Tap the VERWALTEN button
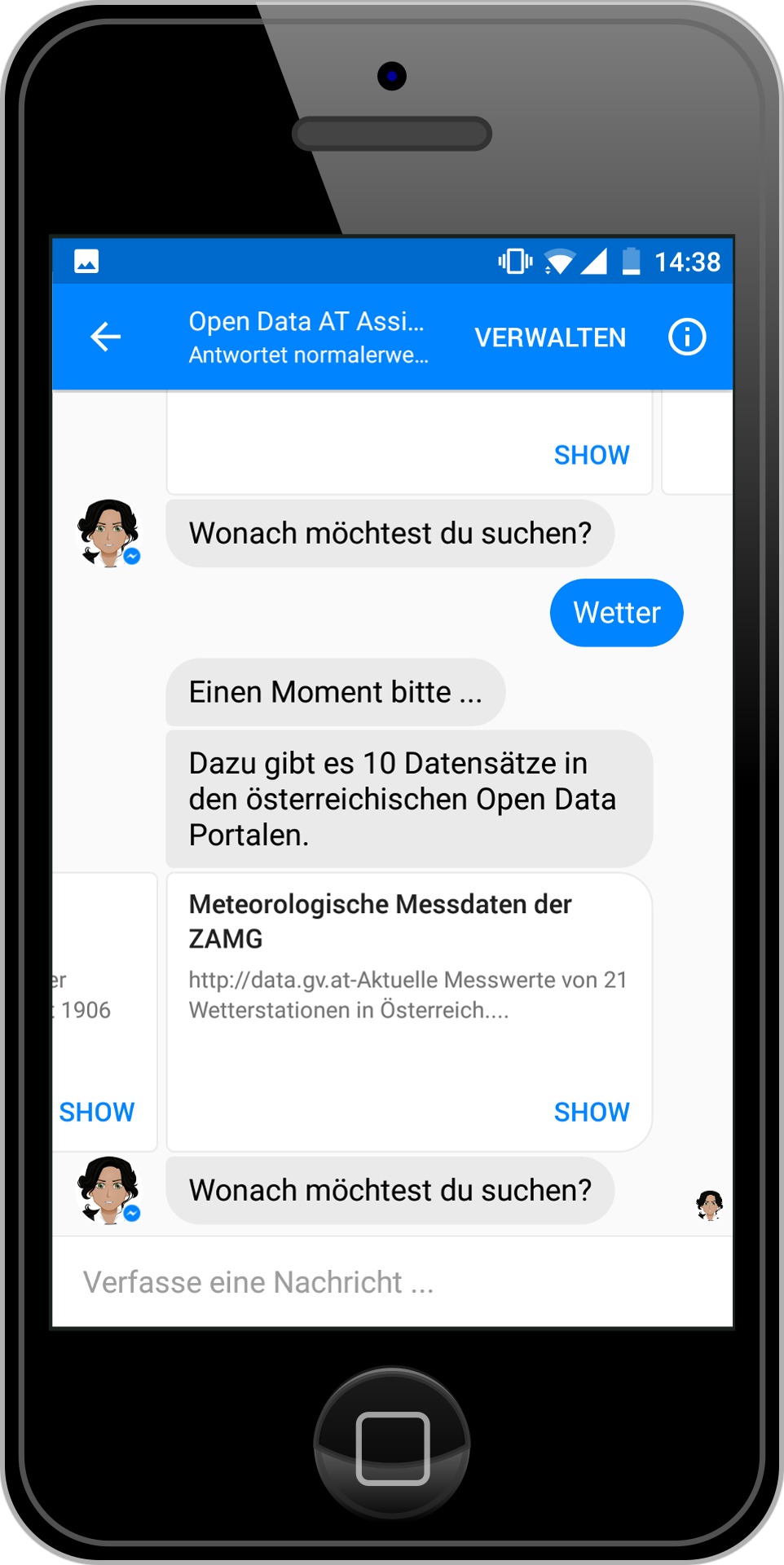This screenshot has width=784, height=1565. click(x=550, y=337)
